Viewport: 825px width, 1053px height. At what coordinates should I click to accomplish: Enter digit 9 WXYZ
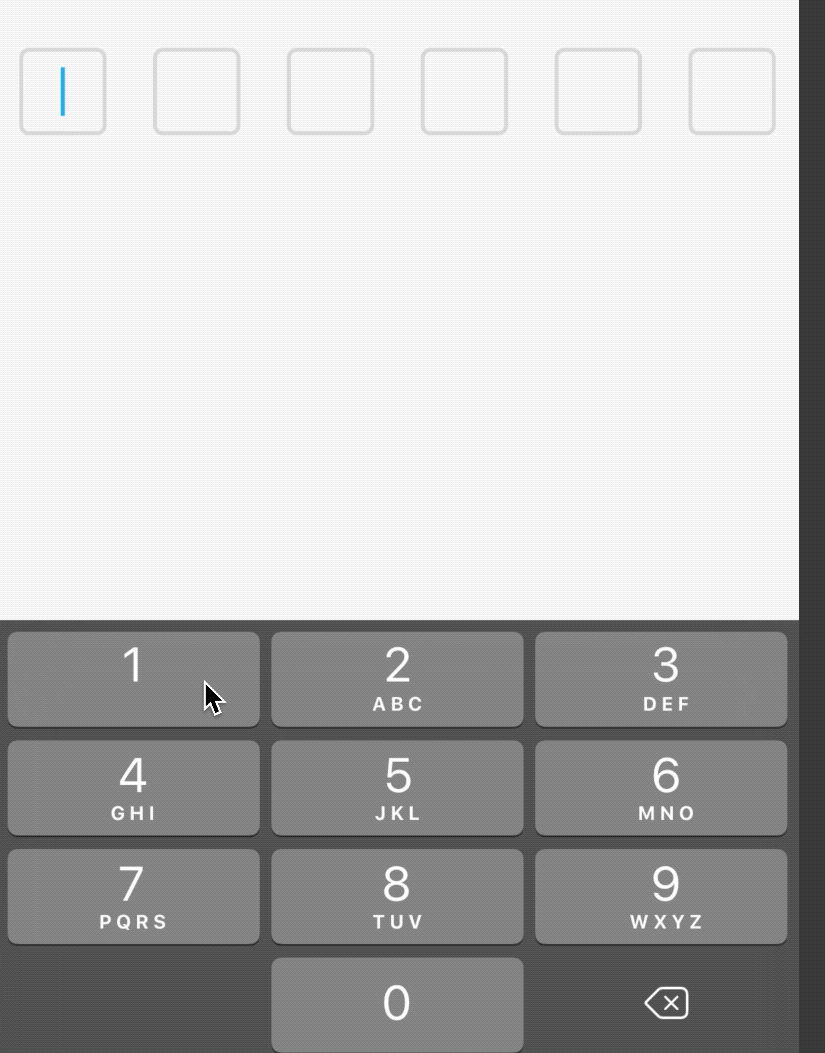point(661,896)
